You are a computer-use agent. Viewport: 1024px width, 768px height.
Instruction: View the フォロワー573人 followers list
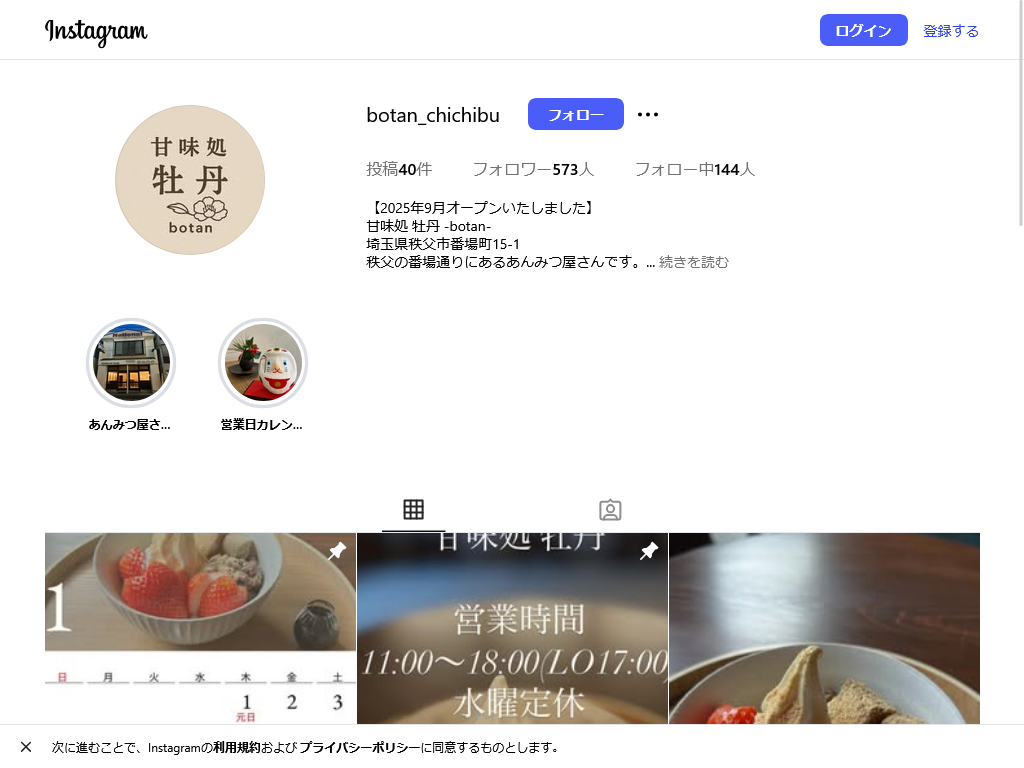coord(533,169)
